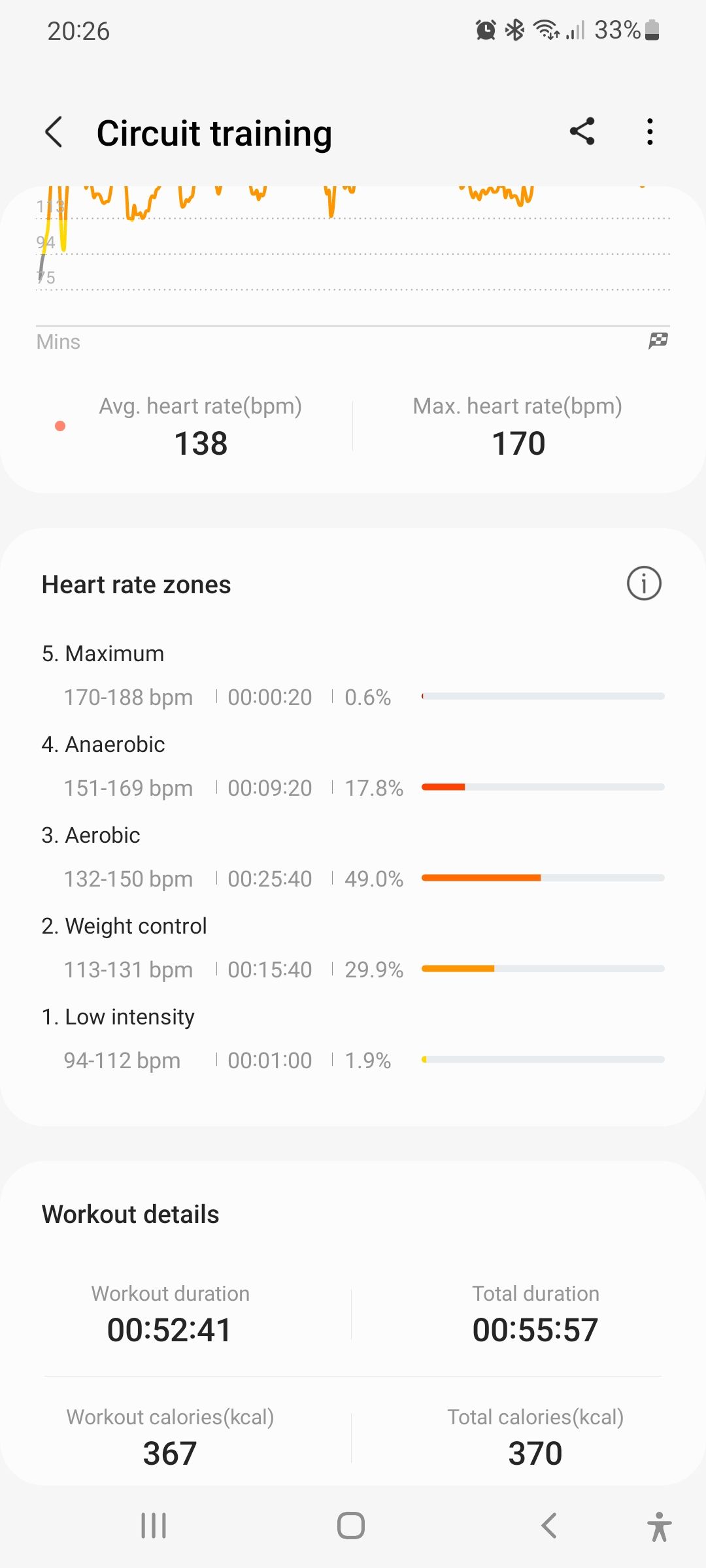This screenshot has height=1568, width=706.
Task: Tap the alarm clock status icon
Action: (484, 30)
